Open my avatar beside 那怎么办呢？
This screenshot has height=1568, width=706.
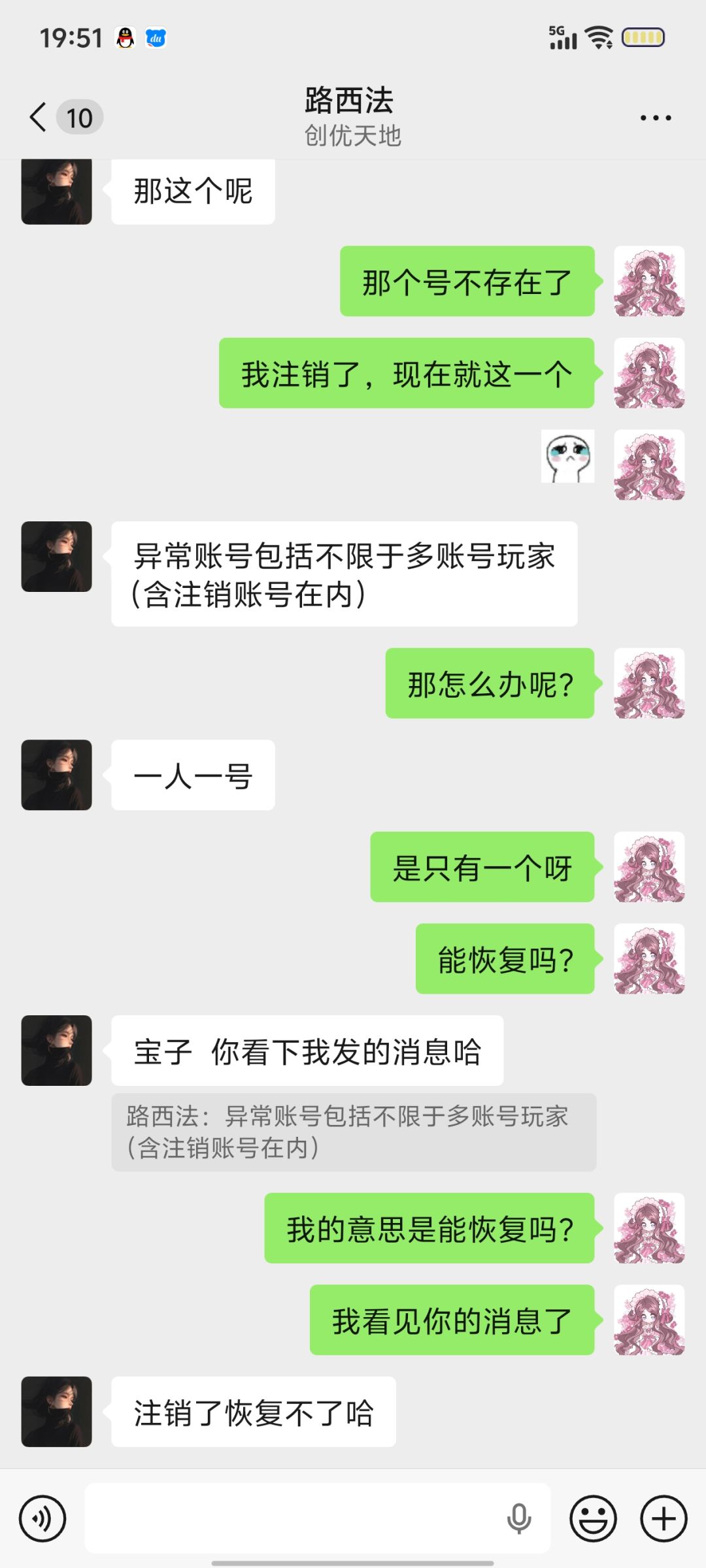[649, 683]
